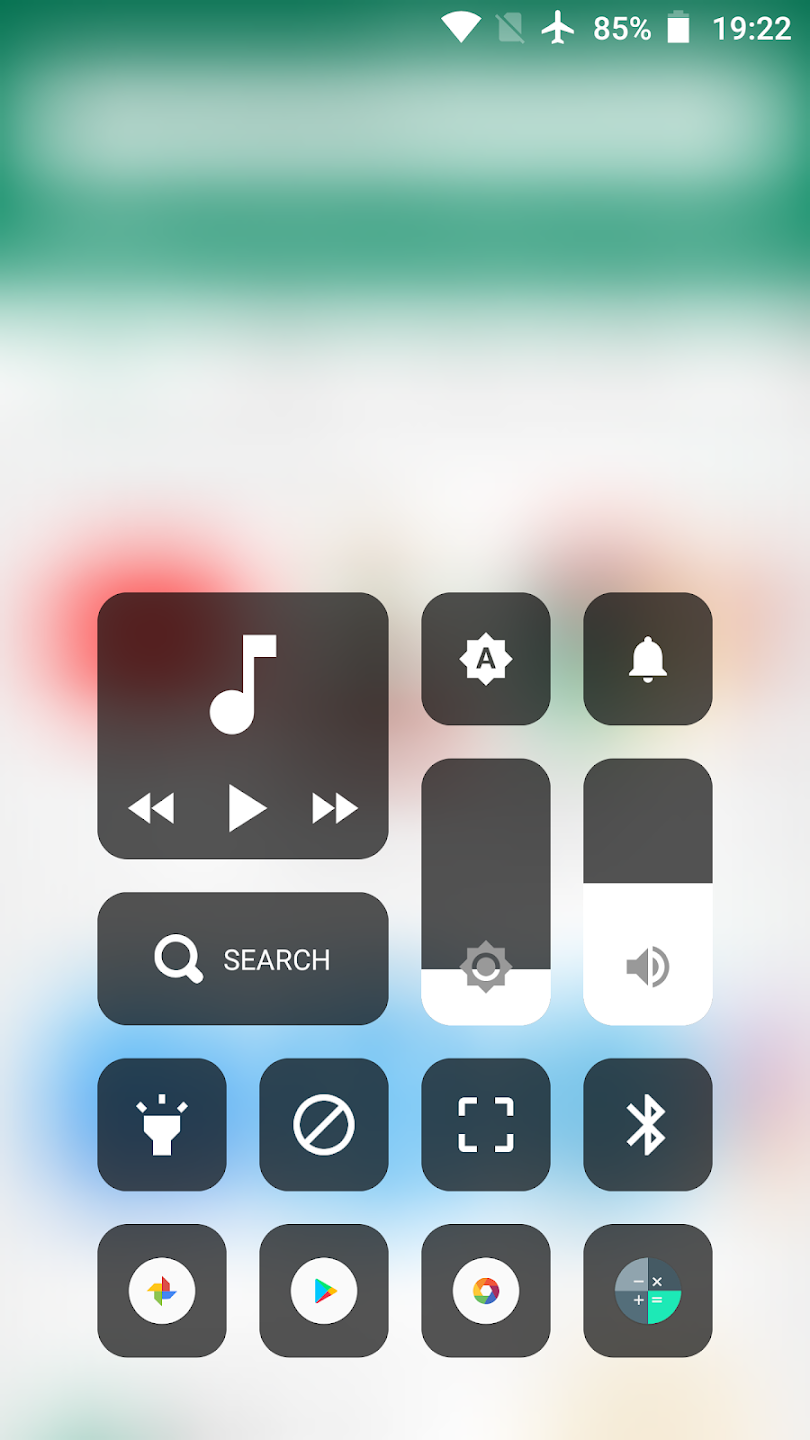Enable Bluetooth
810x1440 pixels.
pyautogui.click(x=647, y=1124)
